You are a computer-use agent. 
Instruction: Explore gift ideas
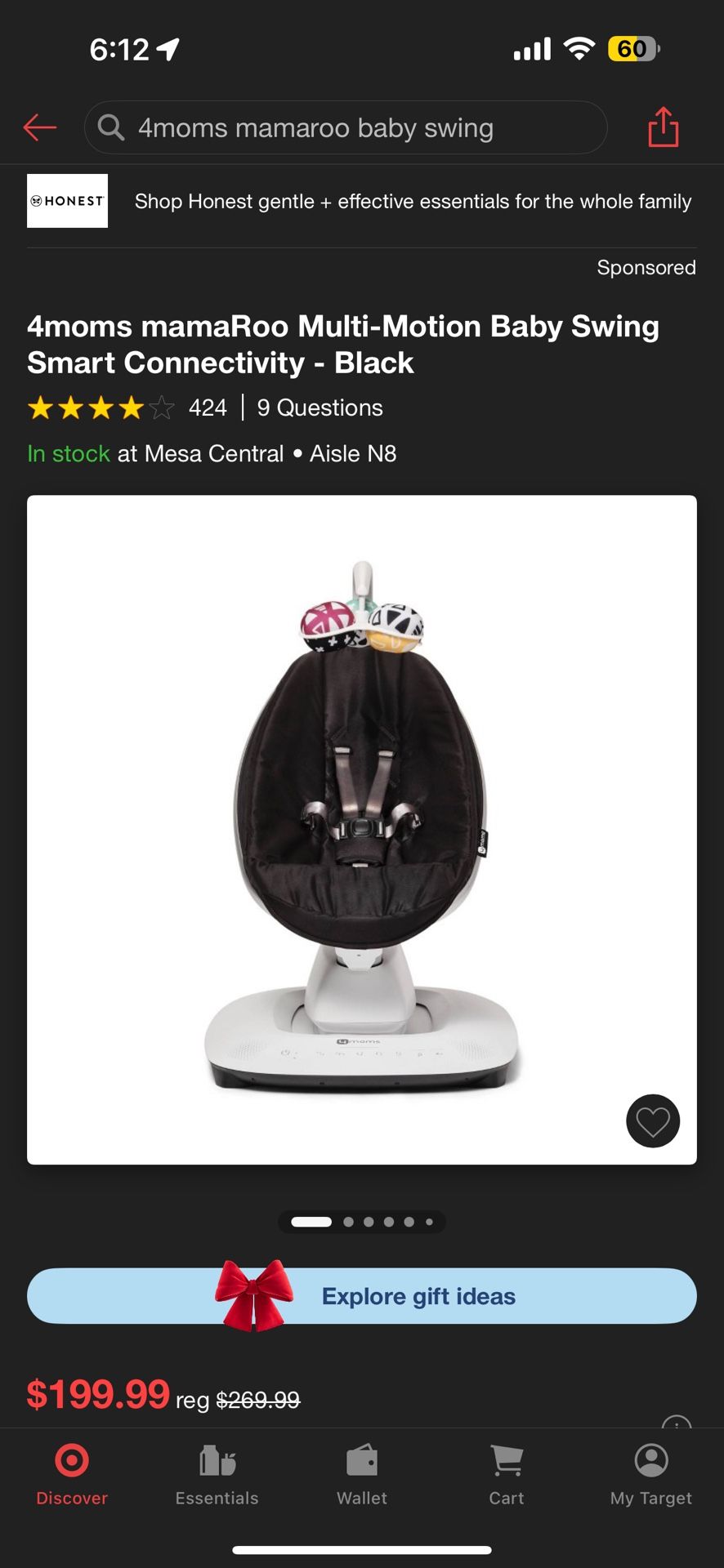pyautogui.click(x=362, y=1296)
